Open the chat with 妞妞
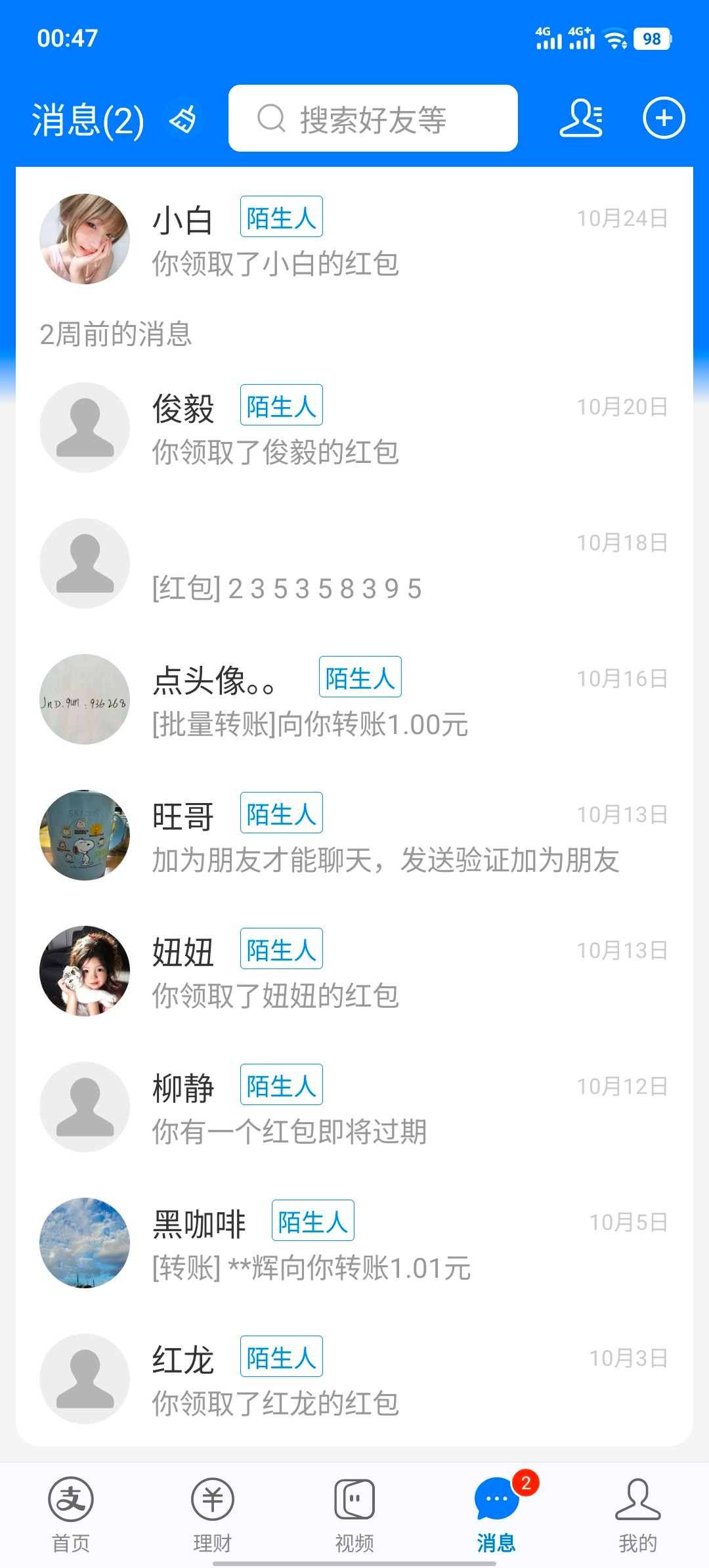The image size is (709, 1568). click(354, 972)
